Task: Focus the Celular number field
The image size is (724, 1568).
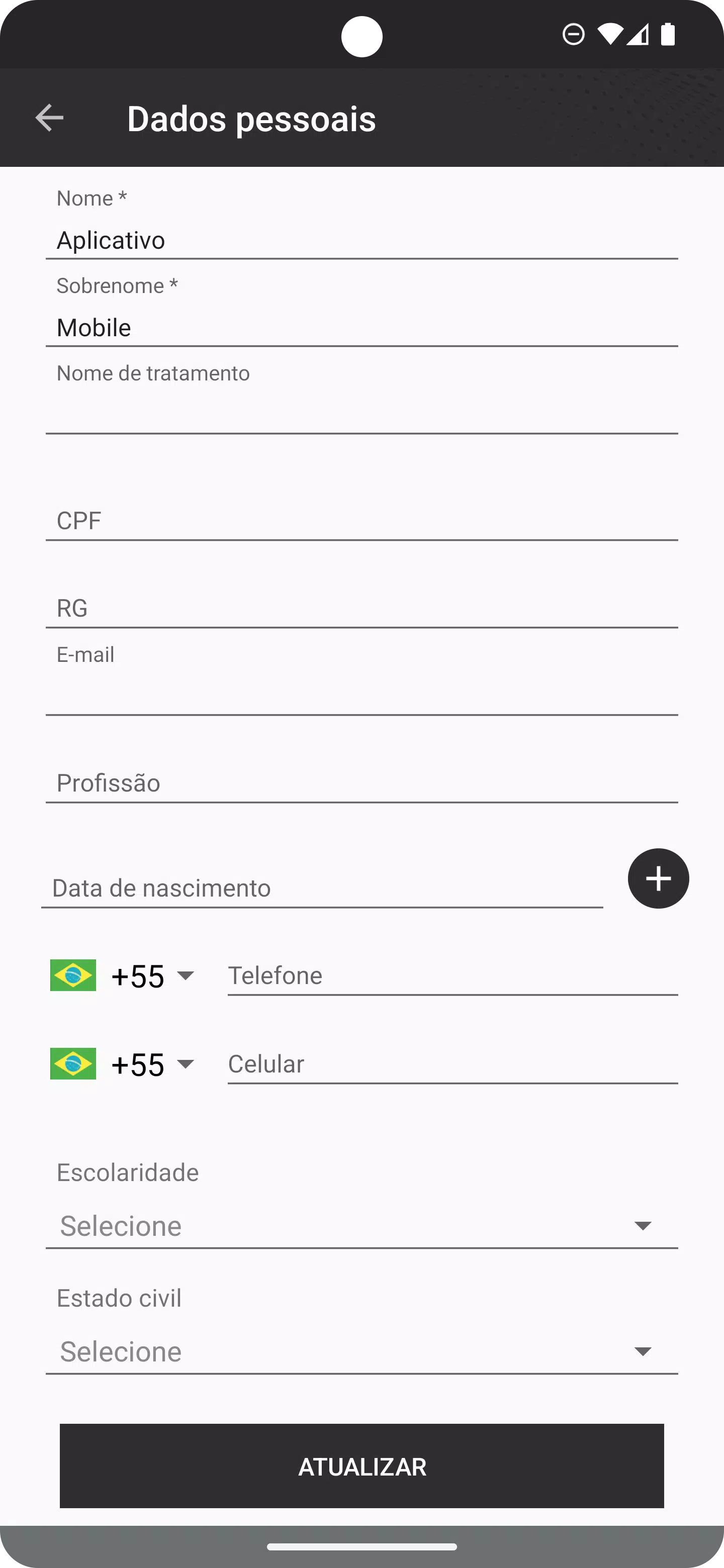Action: click(x=452, y=1064)
